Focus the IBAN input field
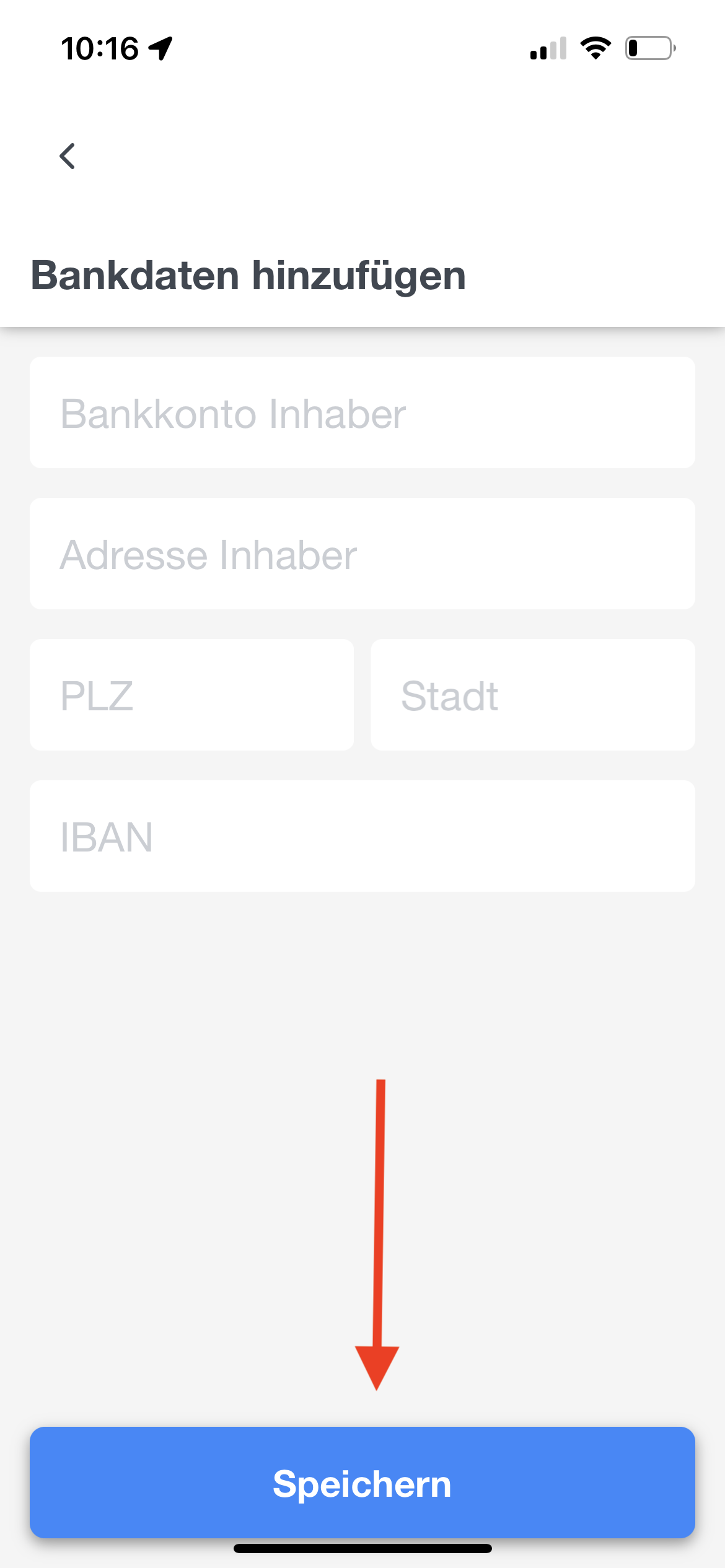Screen dimensions: 725x1568 tap(362, 836)
